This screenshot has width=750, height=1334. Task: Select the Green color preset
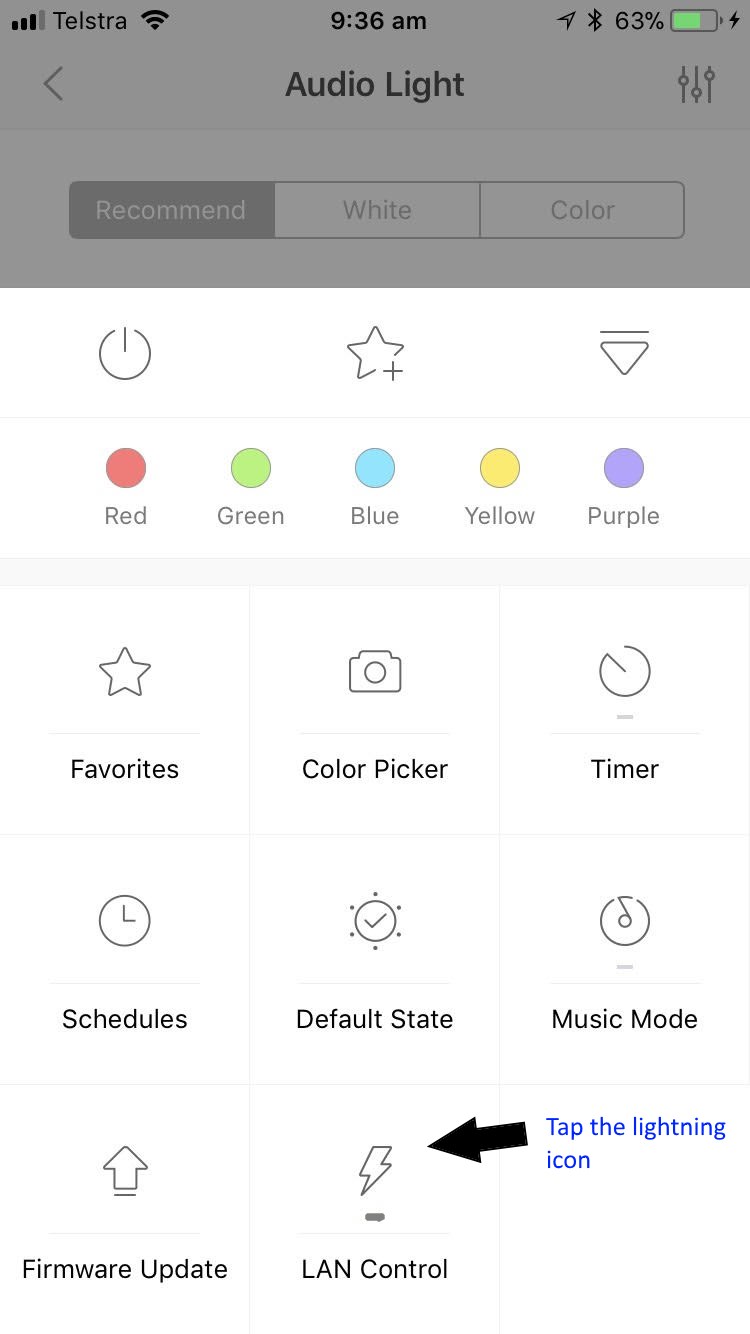[251, 467]
